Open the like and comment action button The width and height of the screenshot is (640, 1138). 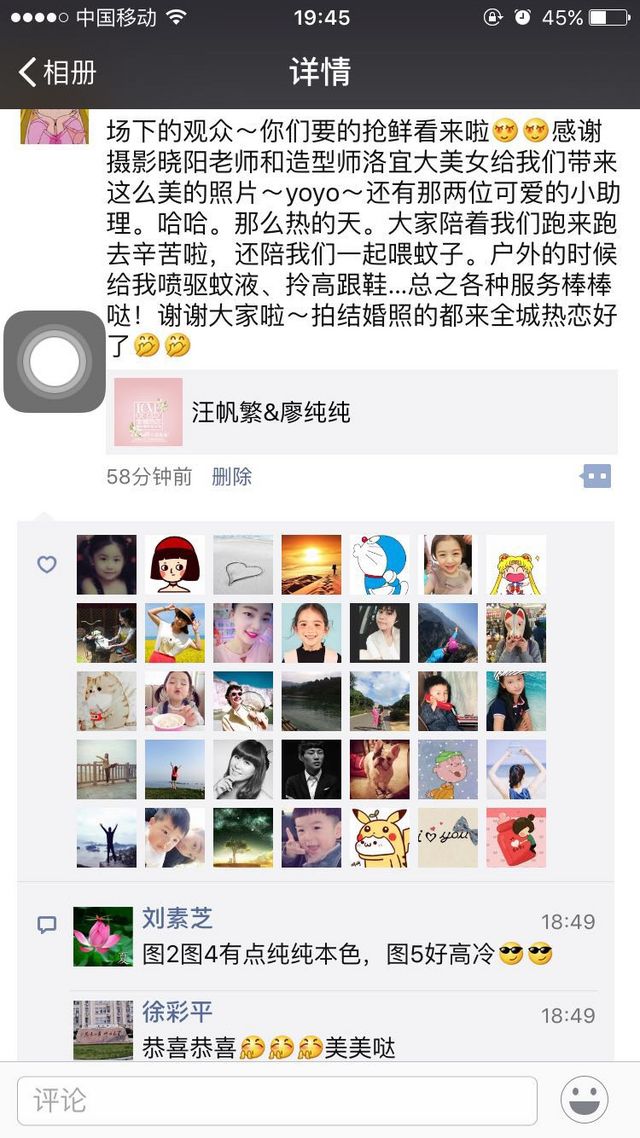click(x=596, y=476)
